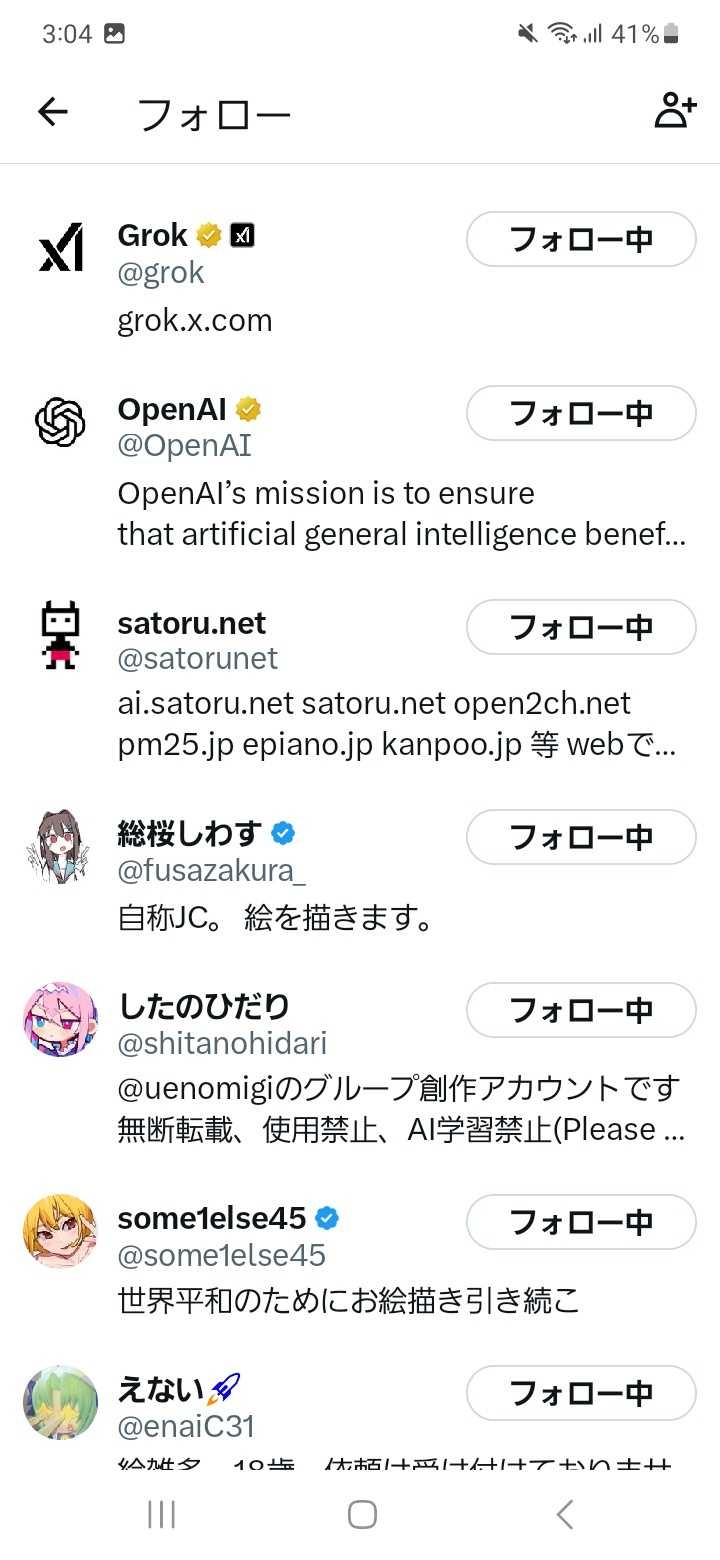Tap the フォロー中 button next to OpenAI
The height and width of the screenshot is (1560, 720).
click(x=581, y=413)
